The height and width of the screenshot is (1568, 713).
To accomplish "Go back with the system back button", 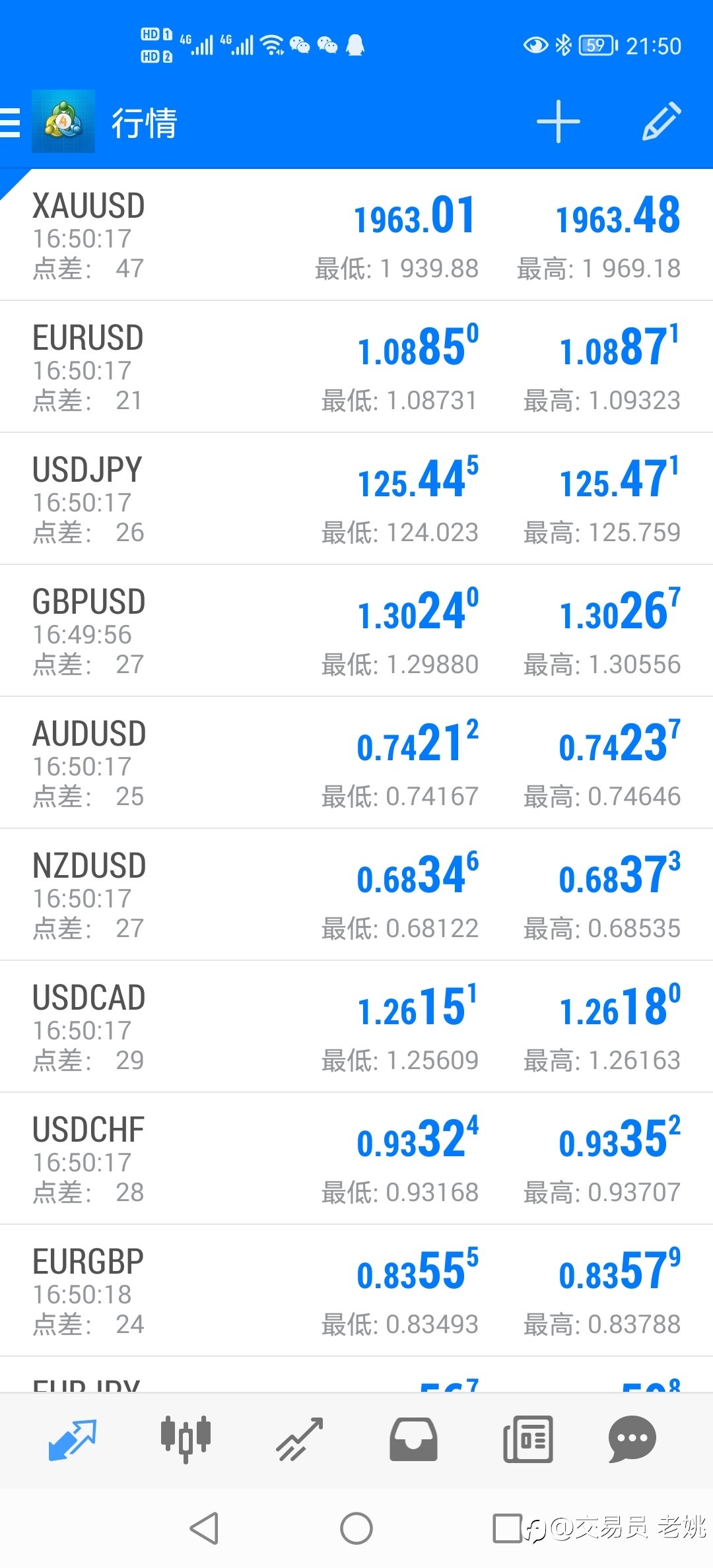I will point(204,1528).
